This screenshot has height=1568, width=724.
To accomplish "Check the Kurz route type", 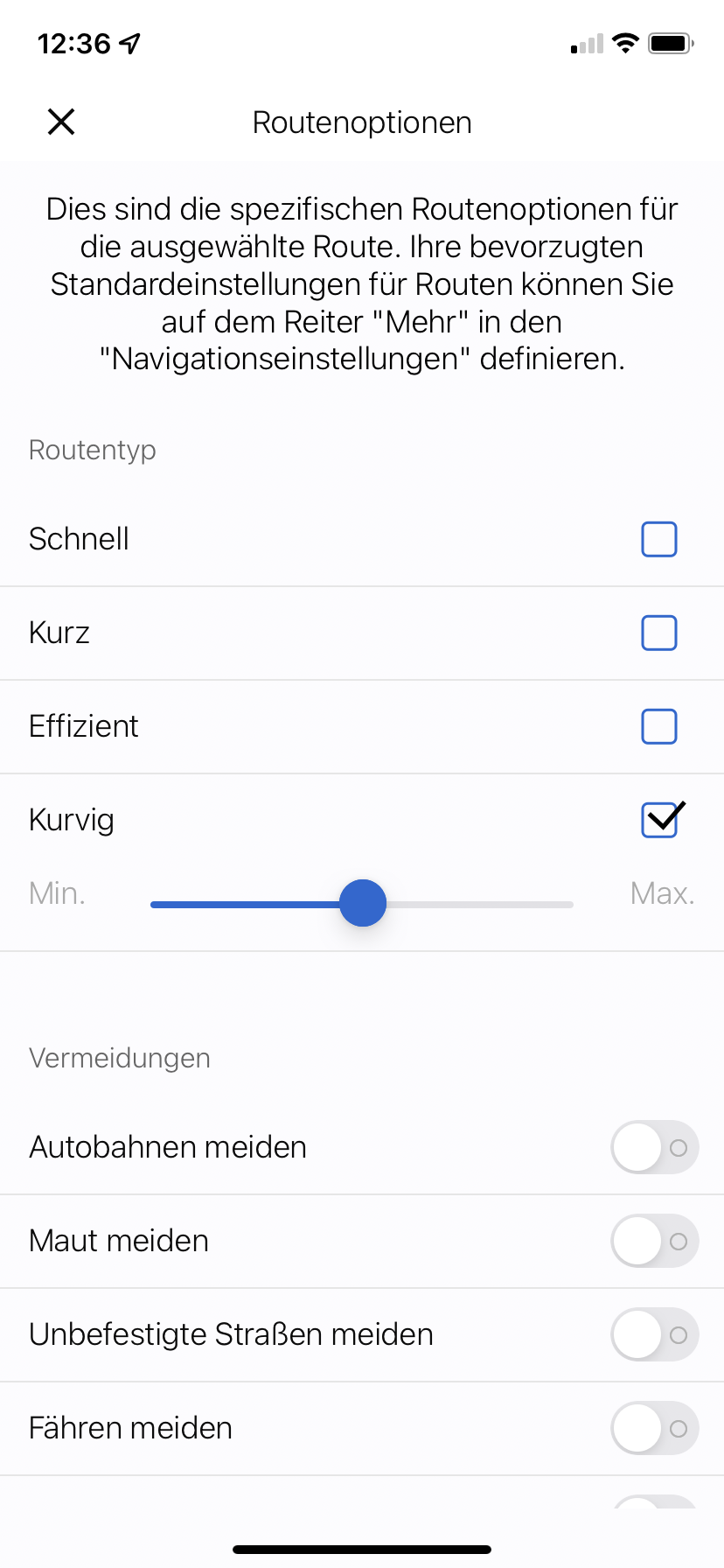I will (659, 633).
